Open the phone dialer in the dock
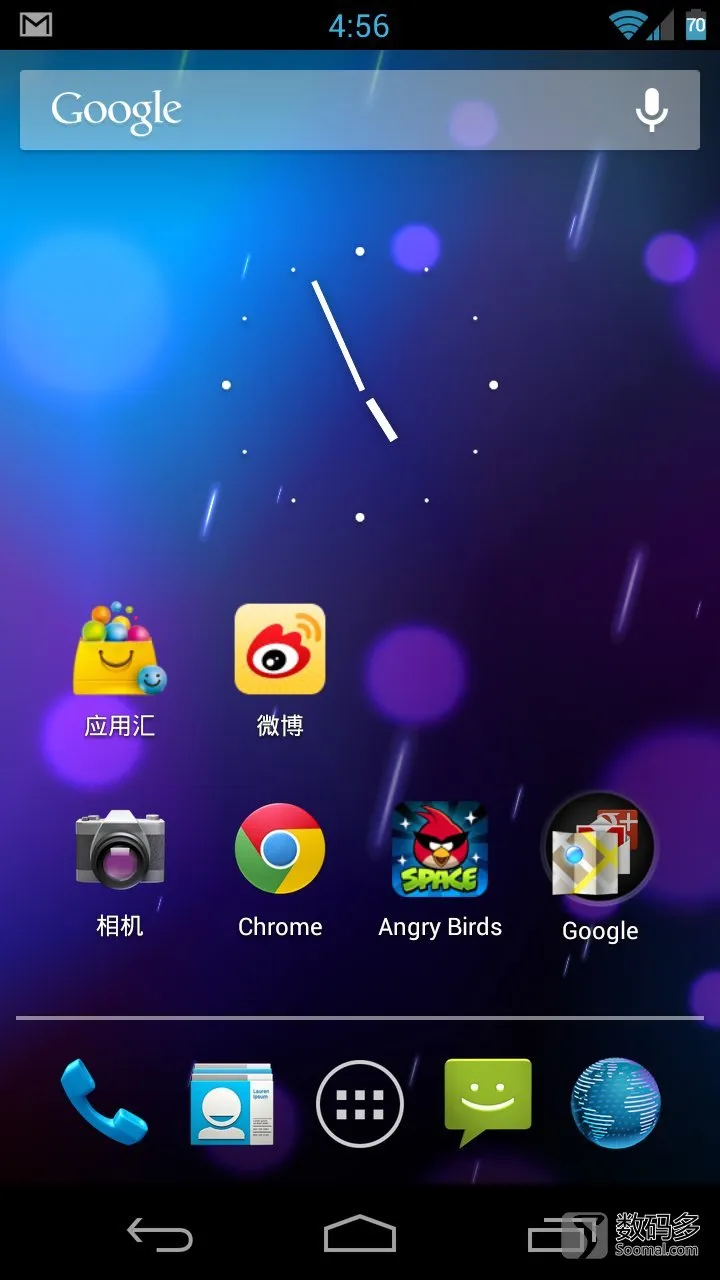The height and width of the screenshot is (1280, 720). click(x=104, y=1102)
